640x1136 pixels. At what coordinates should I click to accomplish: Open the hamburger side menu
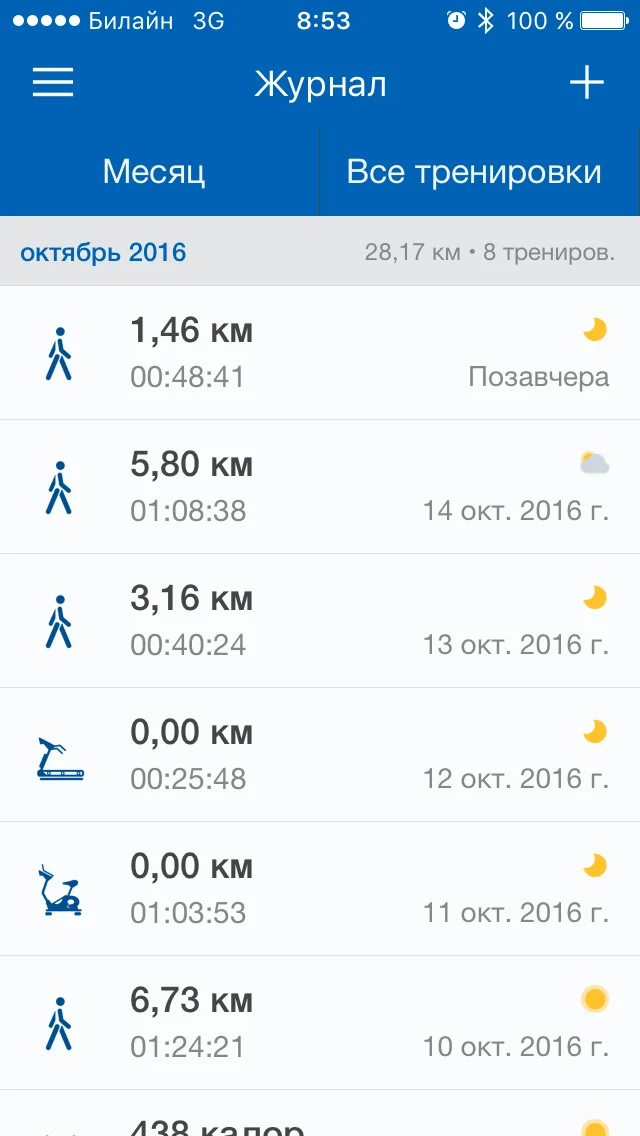pos(53,83)
